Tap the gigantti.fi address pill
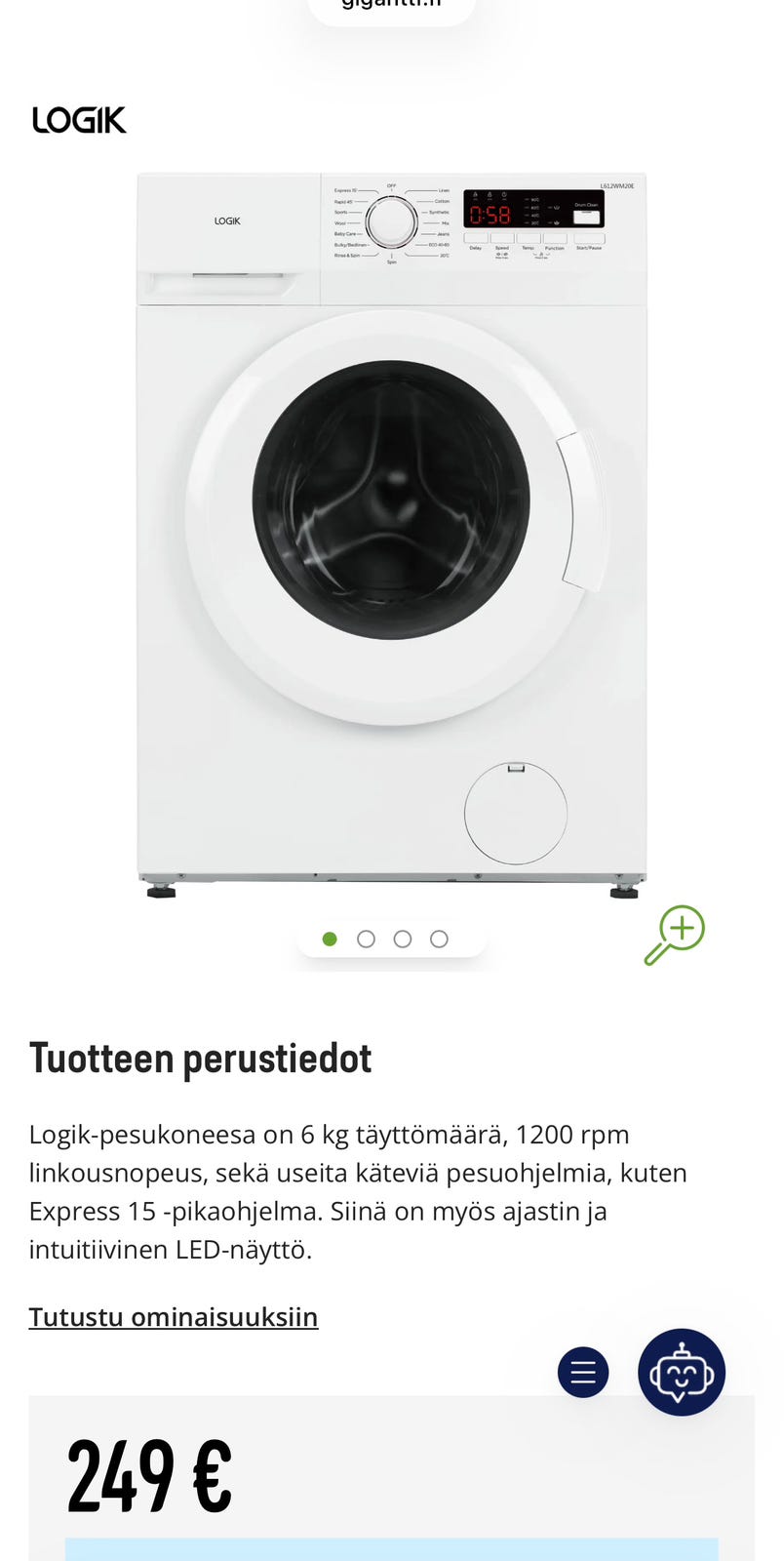 tap(392, 6)
